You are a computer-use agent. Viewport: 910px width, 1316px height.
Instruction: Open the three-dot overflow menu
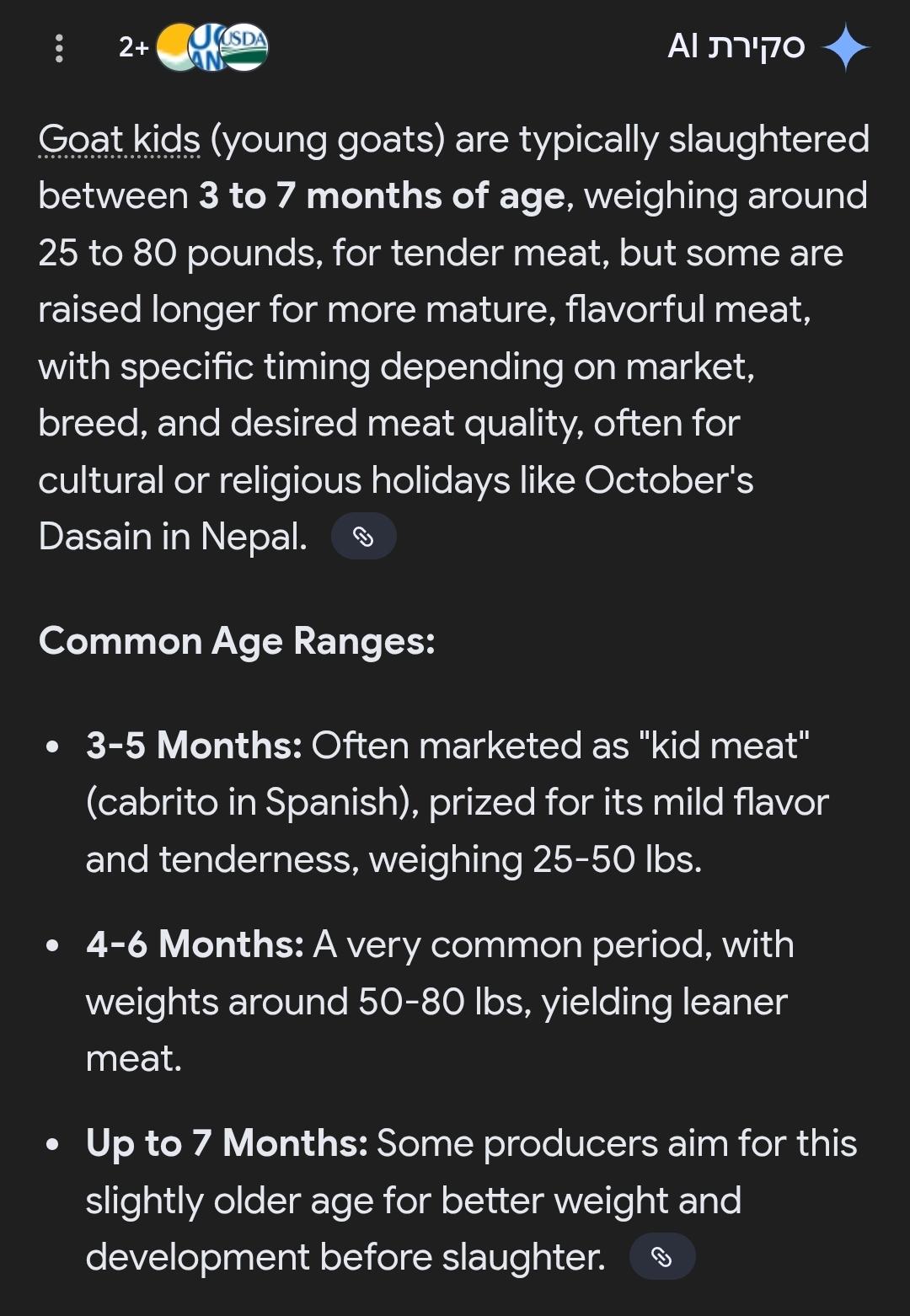(58, 48)
